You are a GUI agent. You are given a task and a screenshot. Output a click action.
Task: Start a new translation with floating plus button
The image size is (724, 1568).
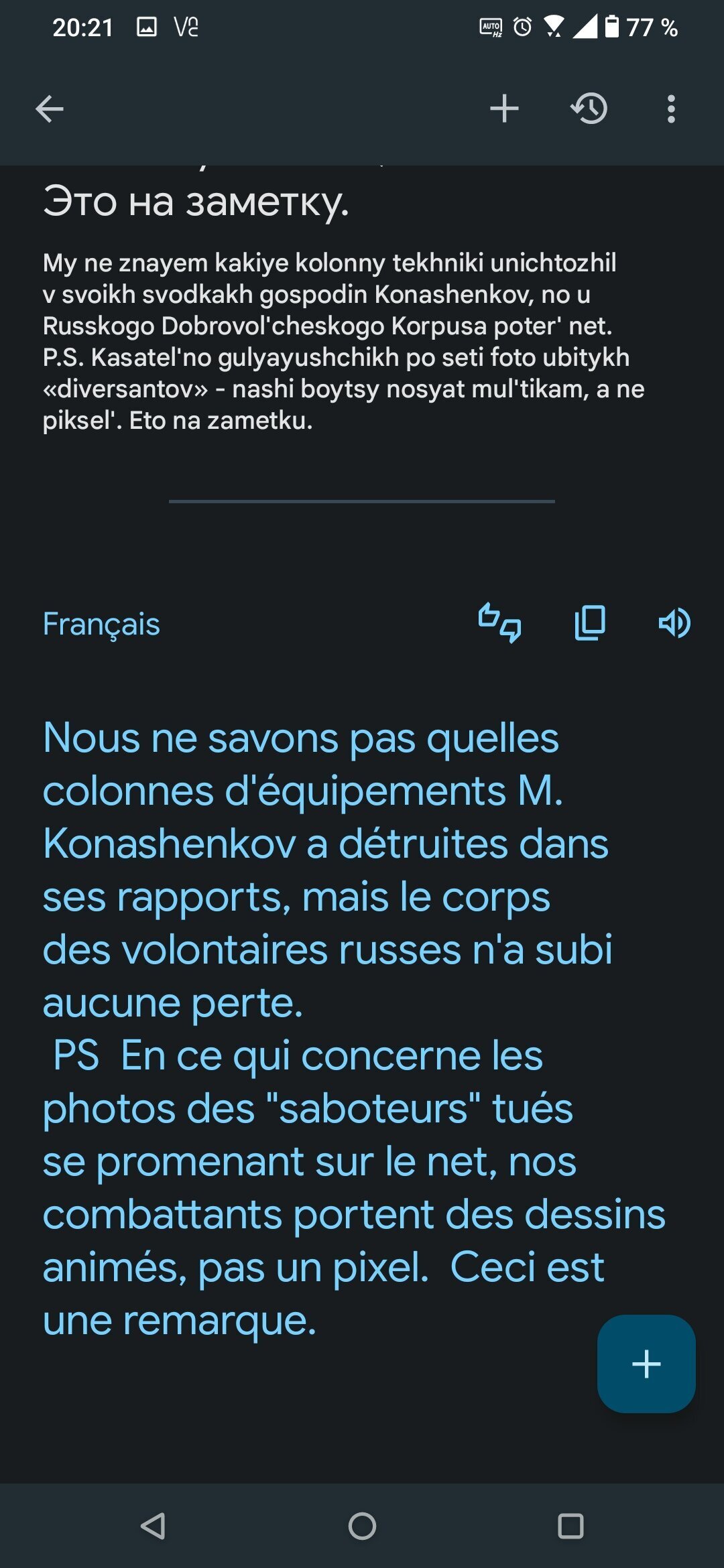coord(646,1364)
